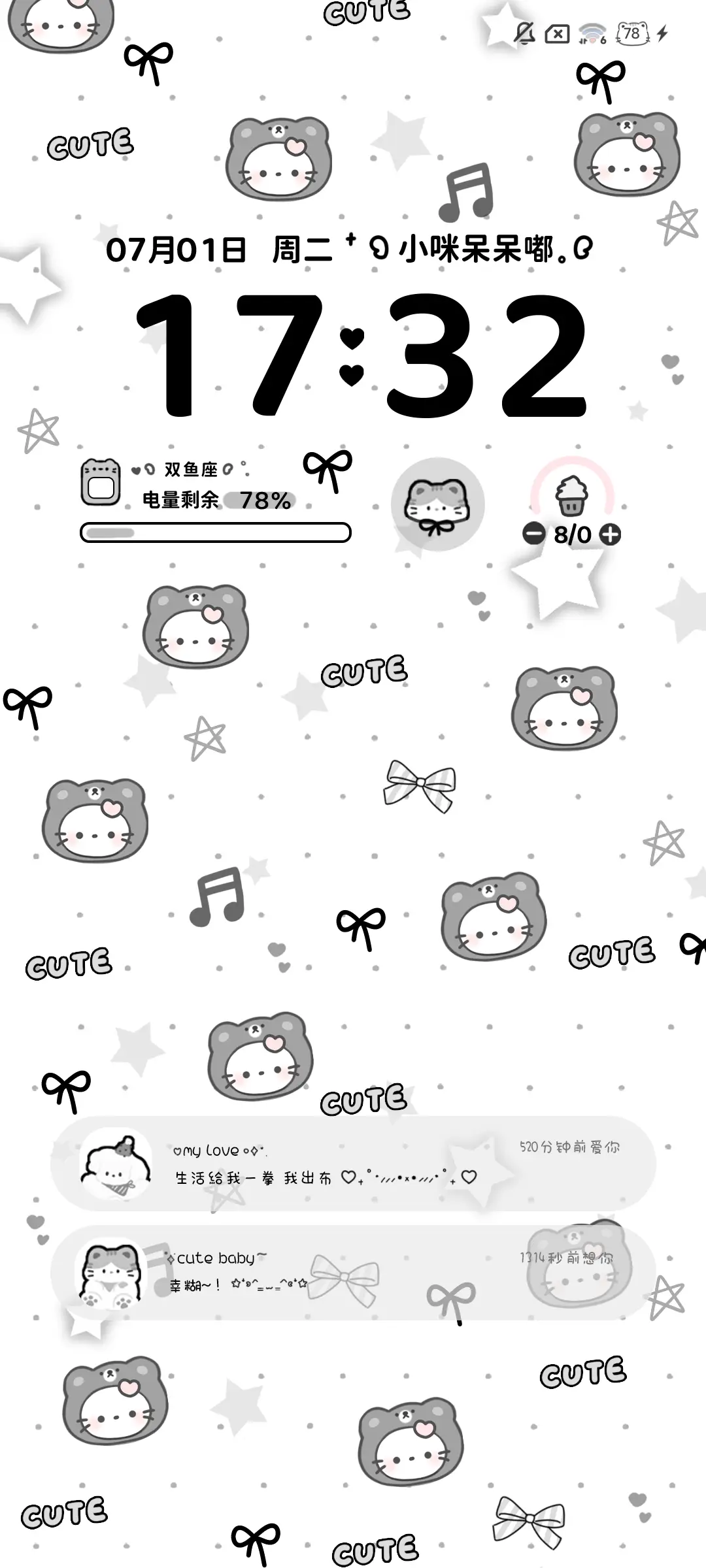This screenshot has height=1568, width=706.
Task: Tap the 8/0 counter value
Action: point(571,534)
